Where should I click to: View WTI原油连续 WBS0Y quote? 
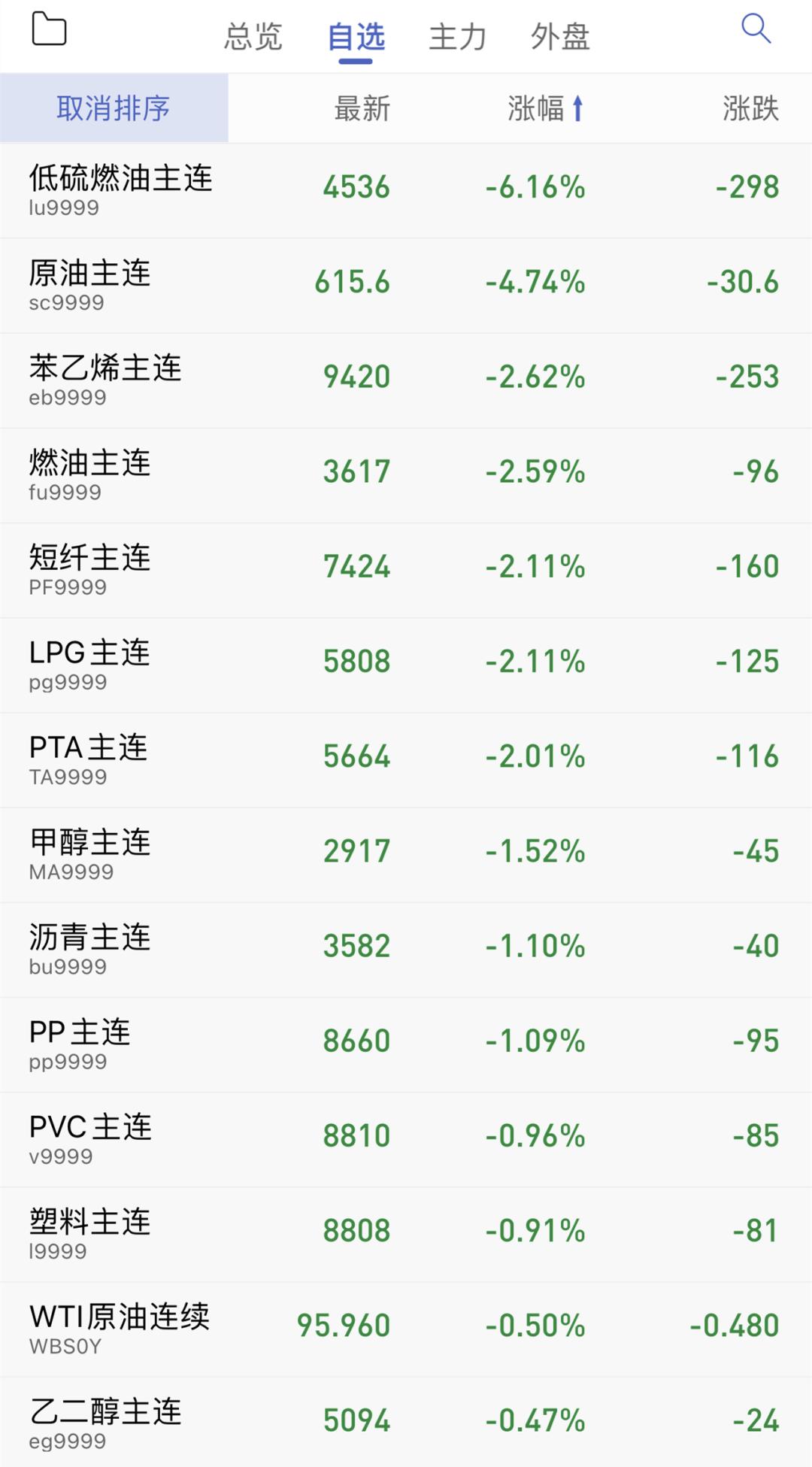[406, 1325]
